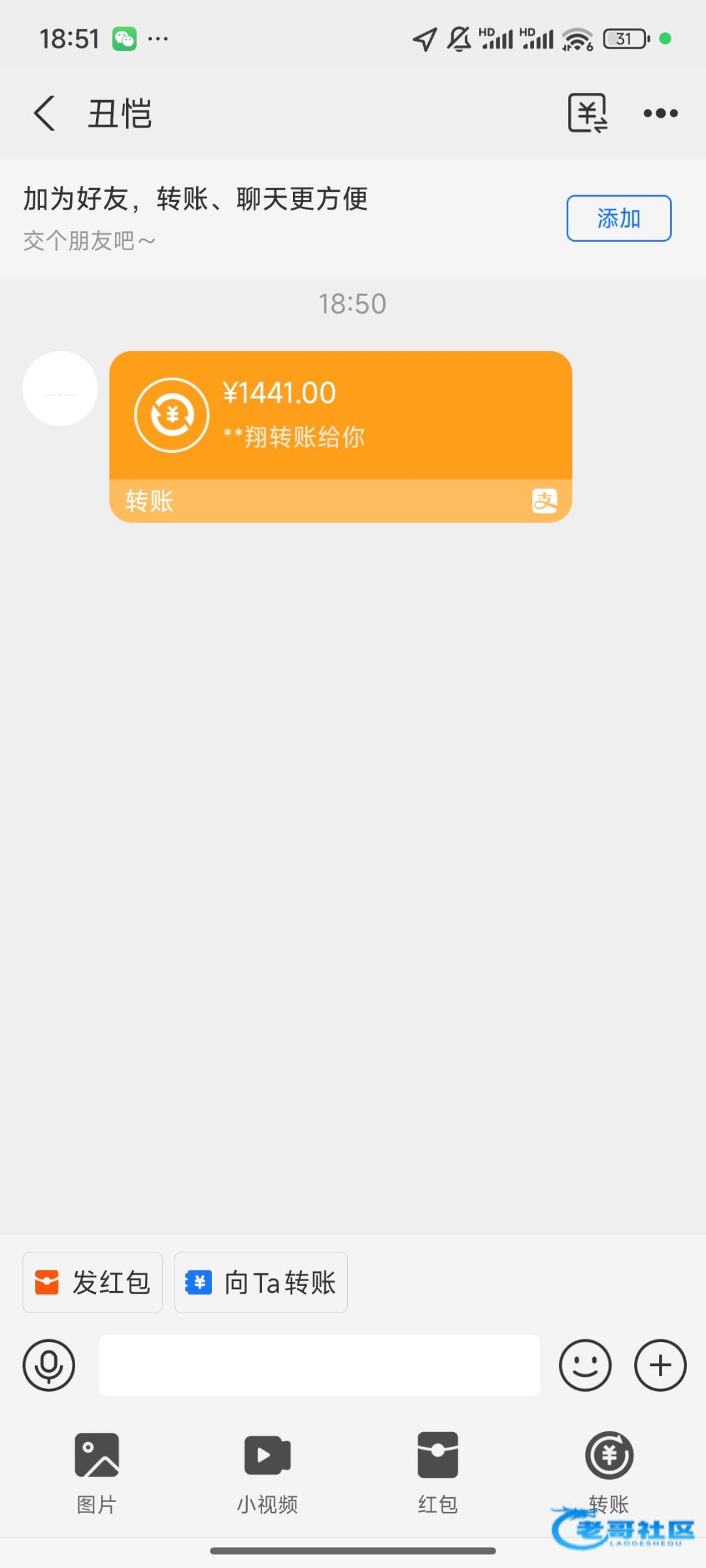The width and height of the screenshot is (706, 1568).
Task: Toggle the plus attachment panel
Action: tap(660, 1365)
